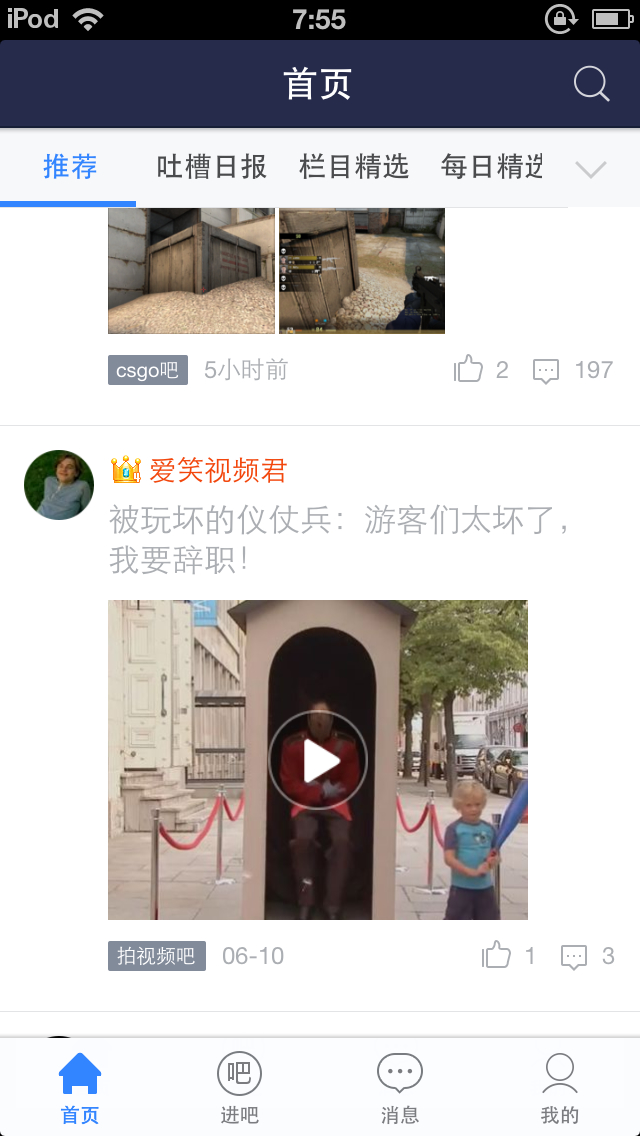Image resolution: width=640 pixels, height=1136 pixels.
Task: Open the csgo吧 tag
Action: point(148,370)
